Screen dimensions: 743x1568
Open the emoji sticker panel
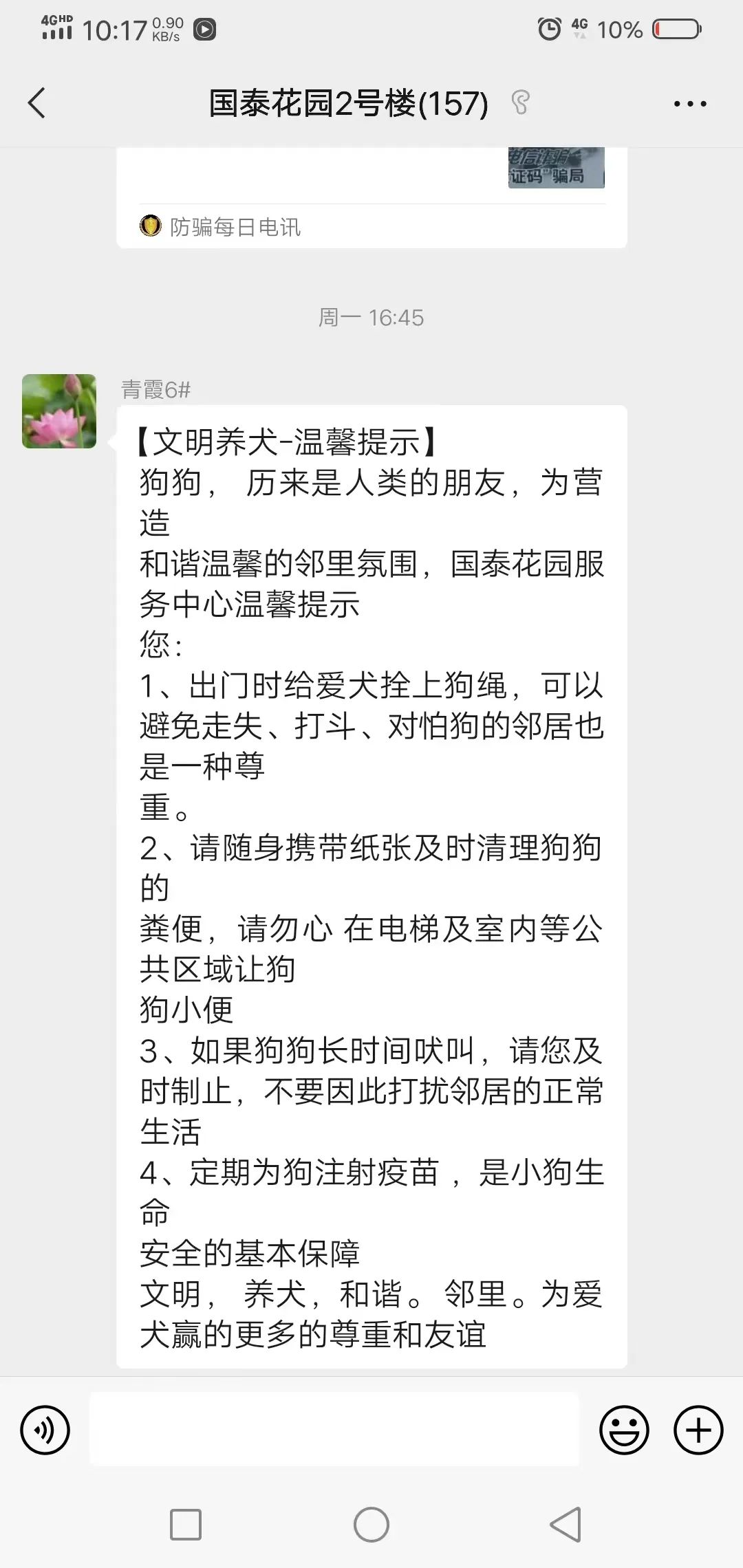click(624, 1430)
